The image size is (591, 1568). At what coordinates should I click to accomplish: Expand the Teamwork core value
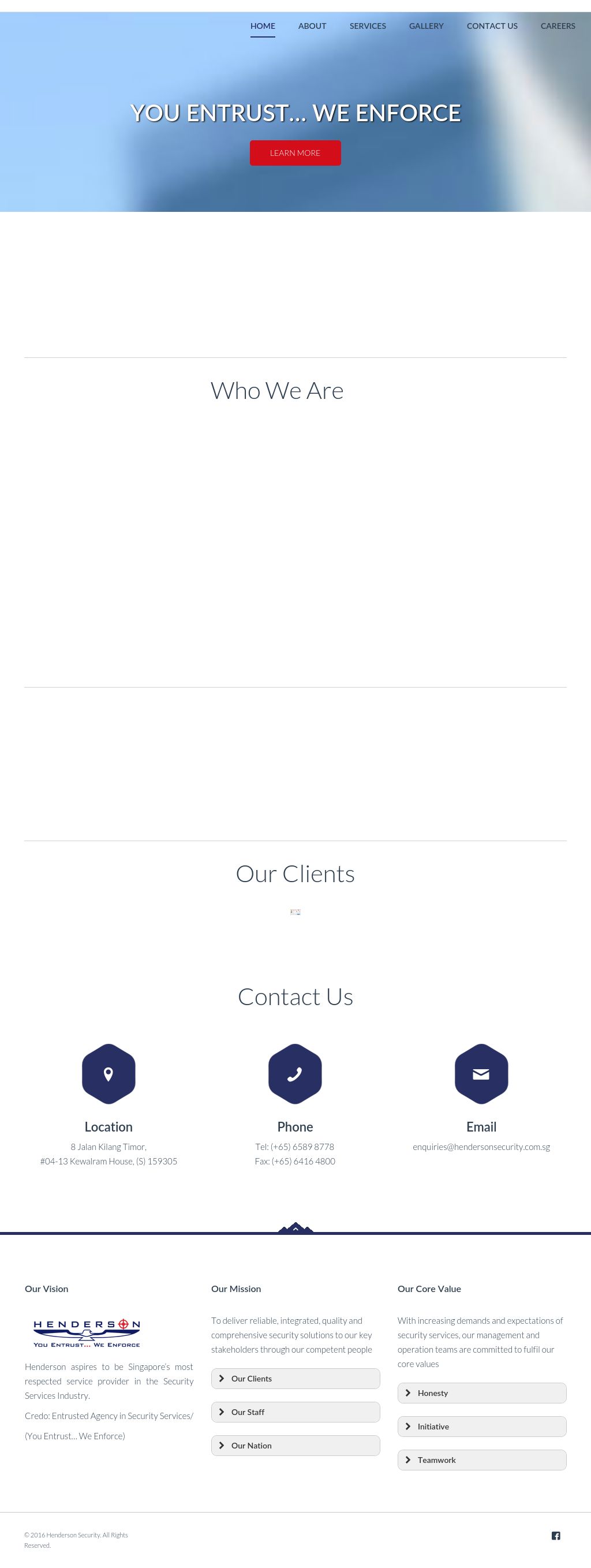(481, 1459)
